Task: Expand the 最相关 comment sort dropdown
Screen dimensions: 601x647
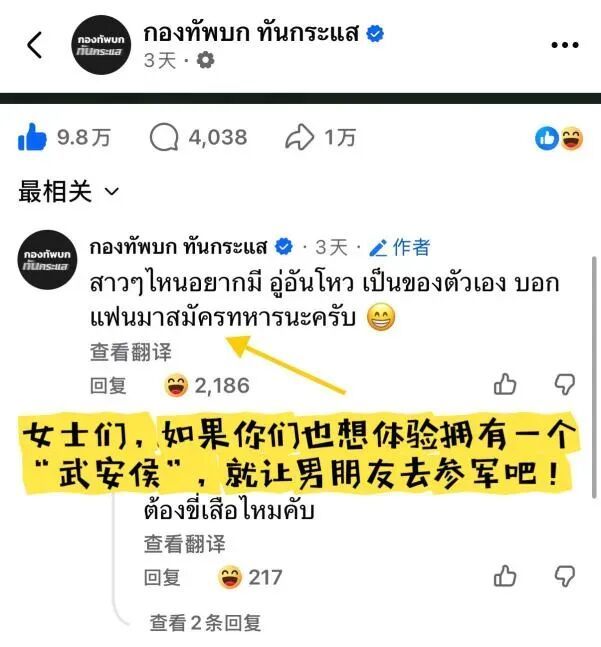Action: click(x=69, y=191)
